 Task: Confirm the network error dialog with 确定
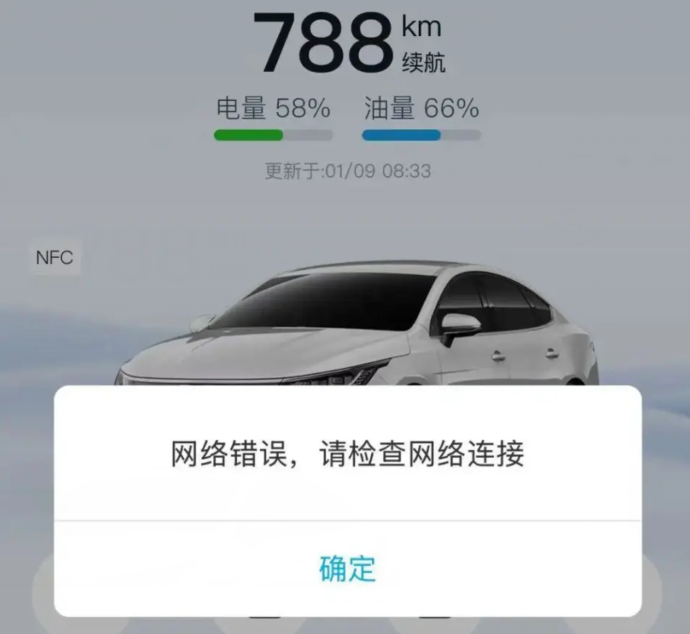(x=347, y=568)
